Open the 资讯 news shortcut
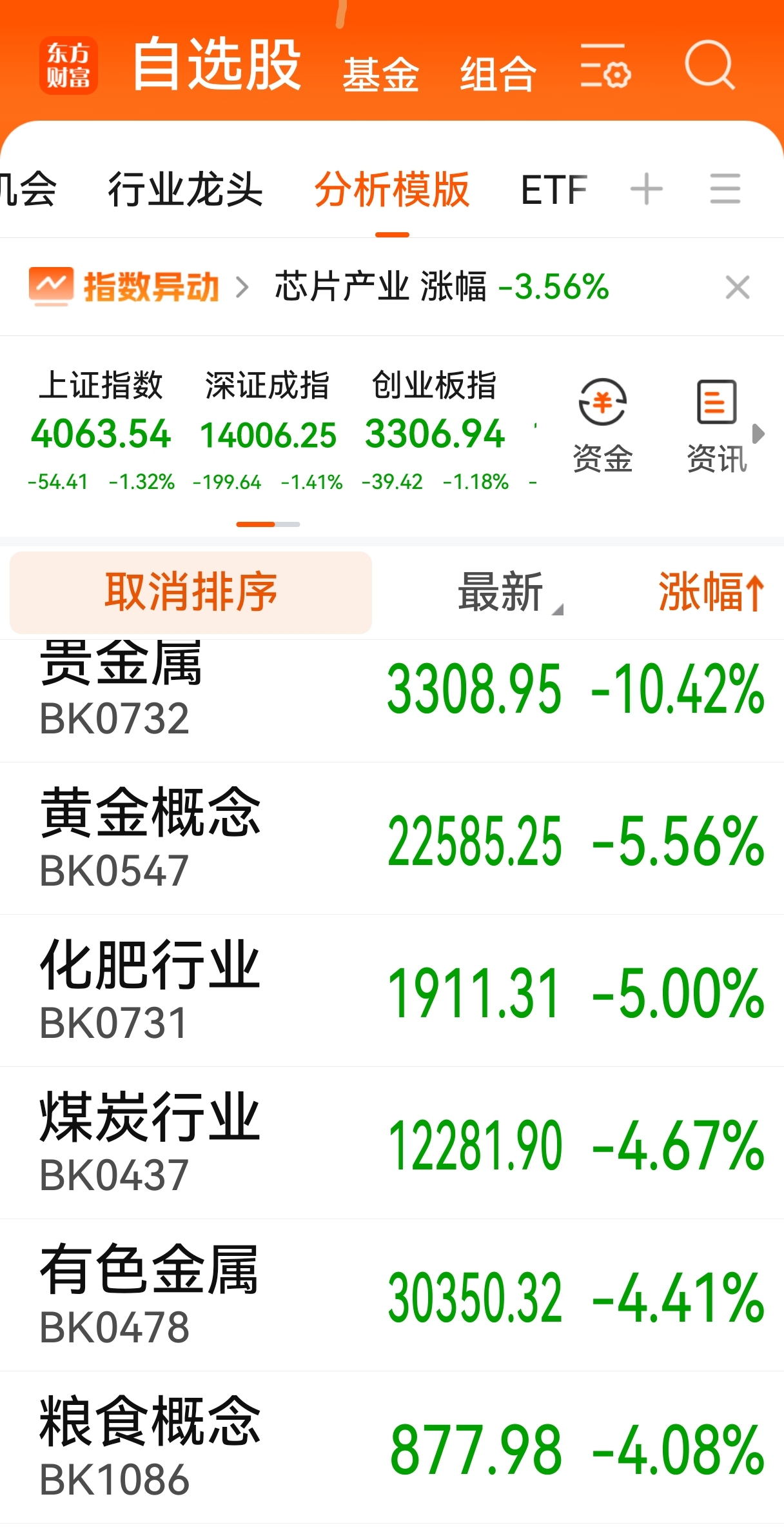784x1532 pixels. click(x=716, y=426)
